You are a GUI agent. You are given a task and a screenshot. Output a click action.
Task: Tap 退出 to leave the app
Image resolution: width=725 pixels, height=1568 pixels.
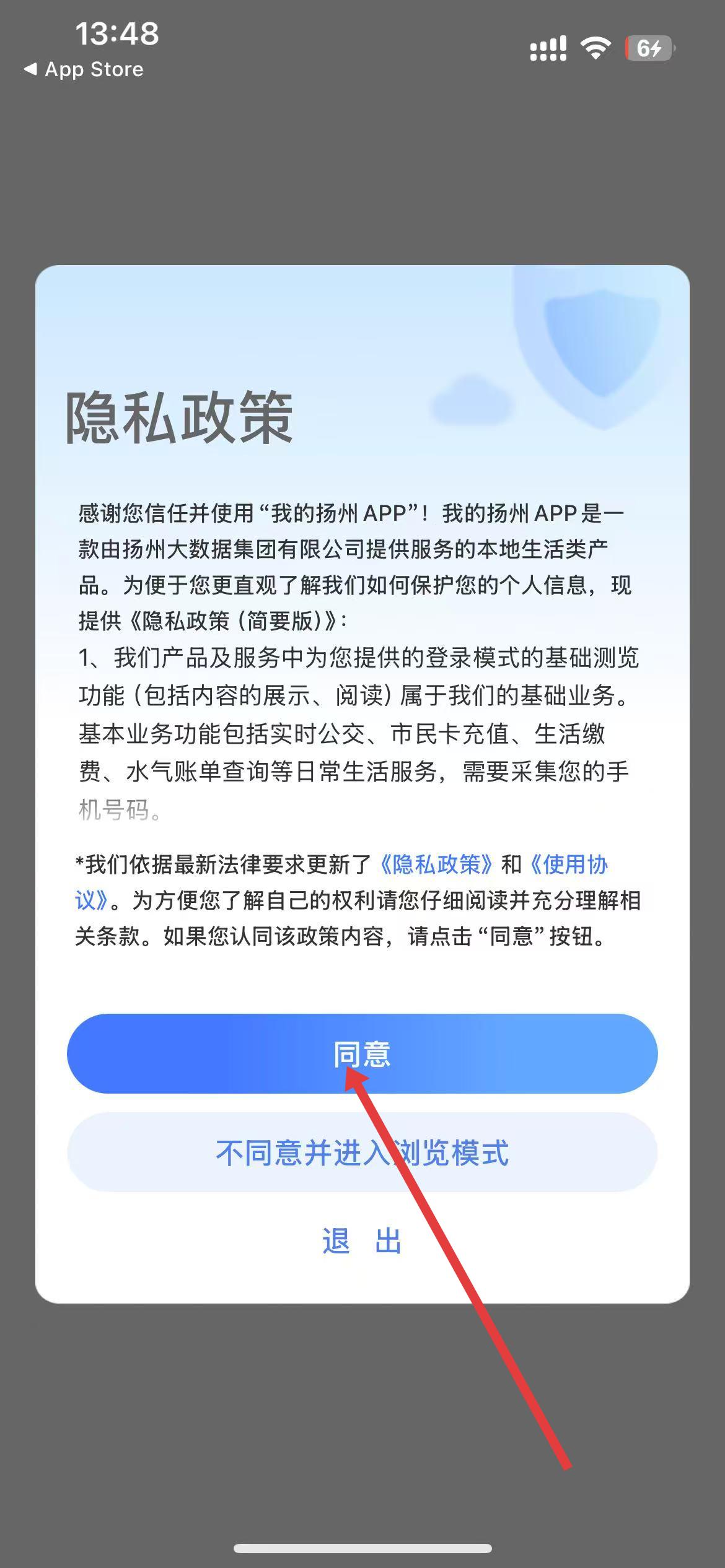click(362, 1241)
